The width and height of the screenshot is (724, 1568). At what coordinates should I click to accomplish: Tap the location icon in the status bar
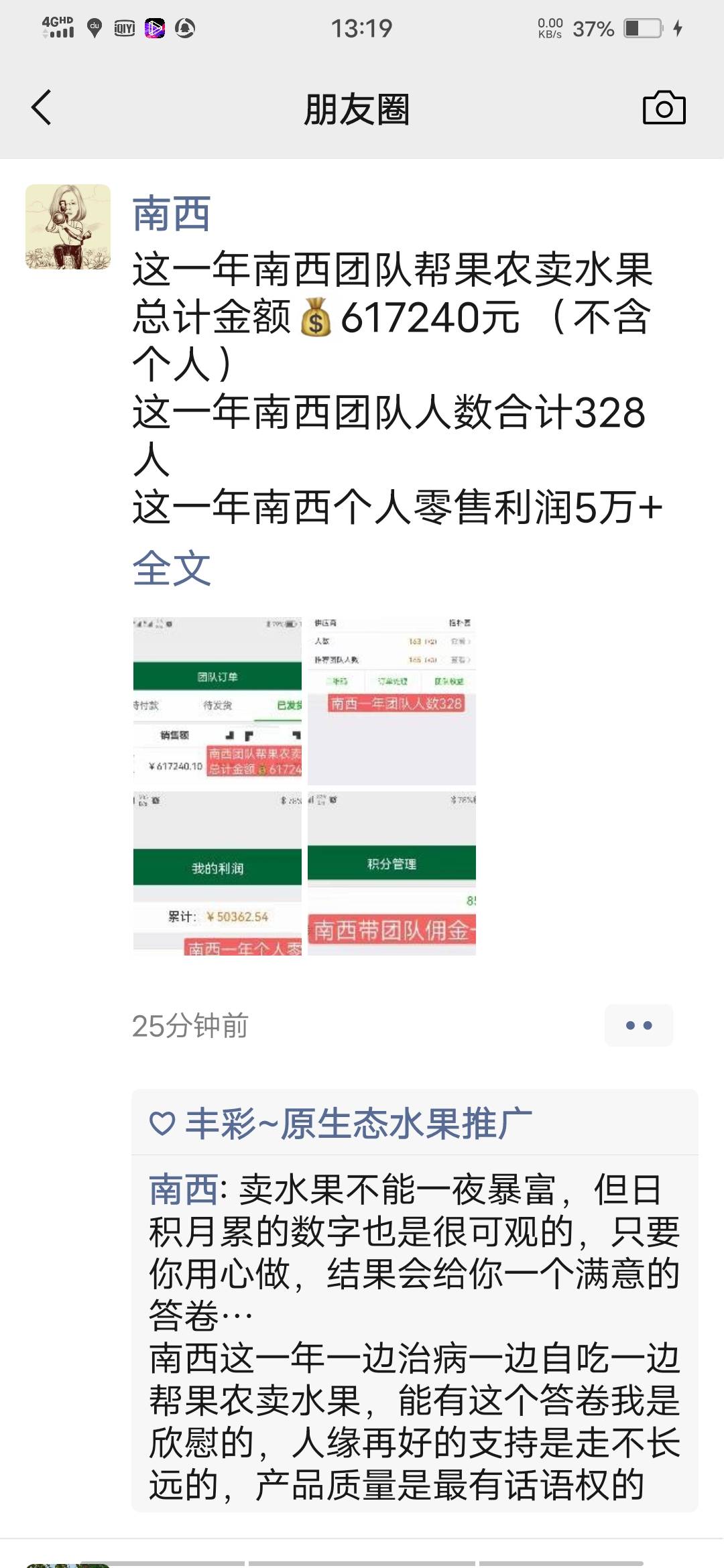coord(94,28)
